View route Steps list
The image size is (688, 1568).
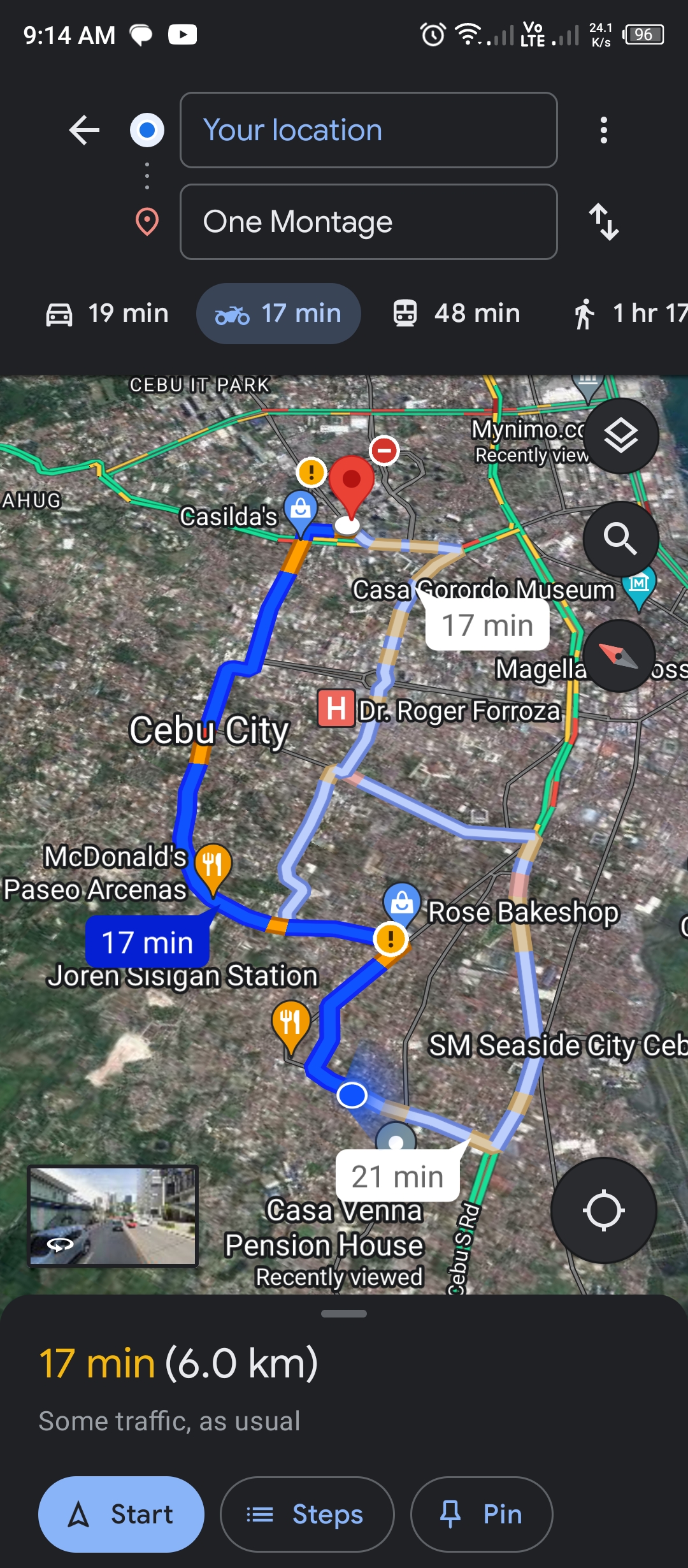click(x=307, y=1514)
